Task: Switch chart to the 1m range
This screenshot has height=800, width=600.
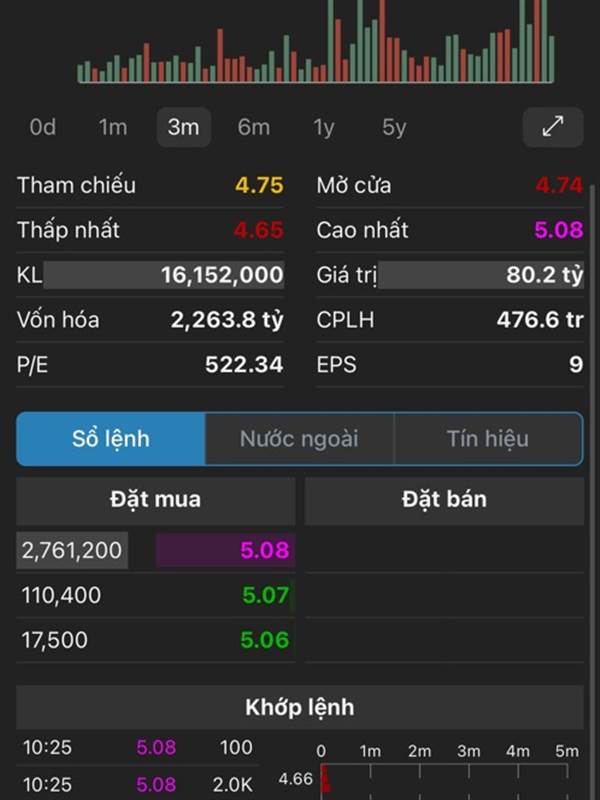Action: 113,127
